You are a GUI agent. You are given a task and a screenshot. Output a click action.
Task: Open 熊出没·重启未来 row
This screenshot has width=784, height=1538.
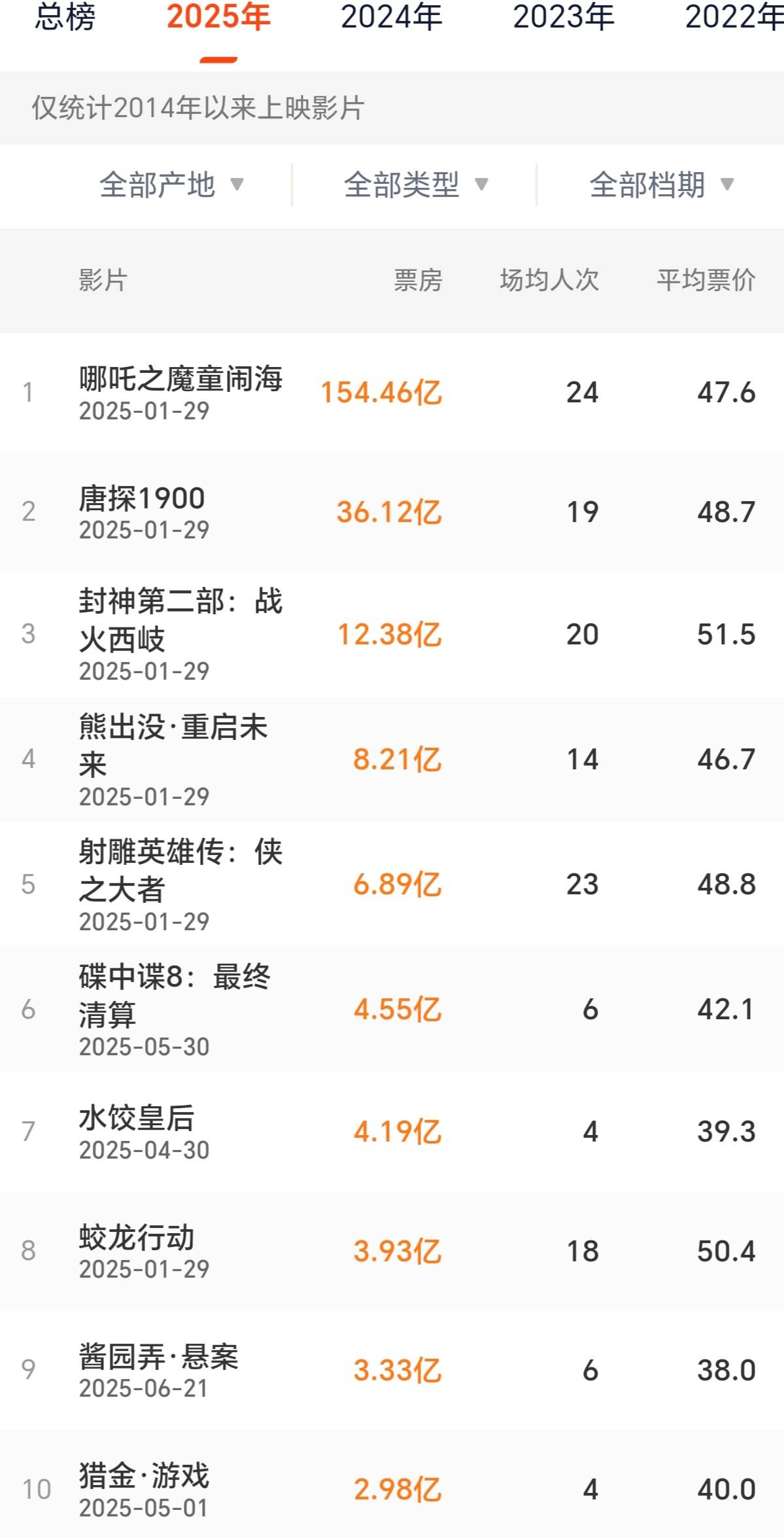392,759
